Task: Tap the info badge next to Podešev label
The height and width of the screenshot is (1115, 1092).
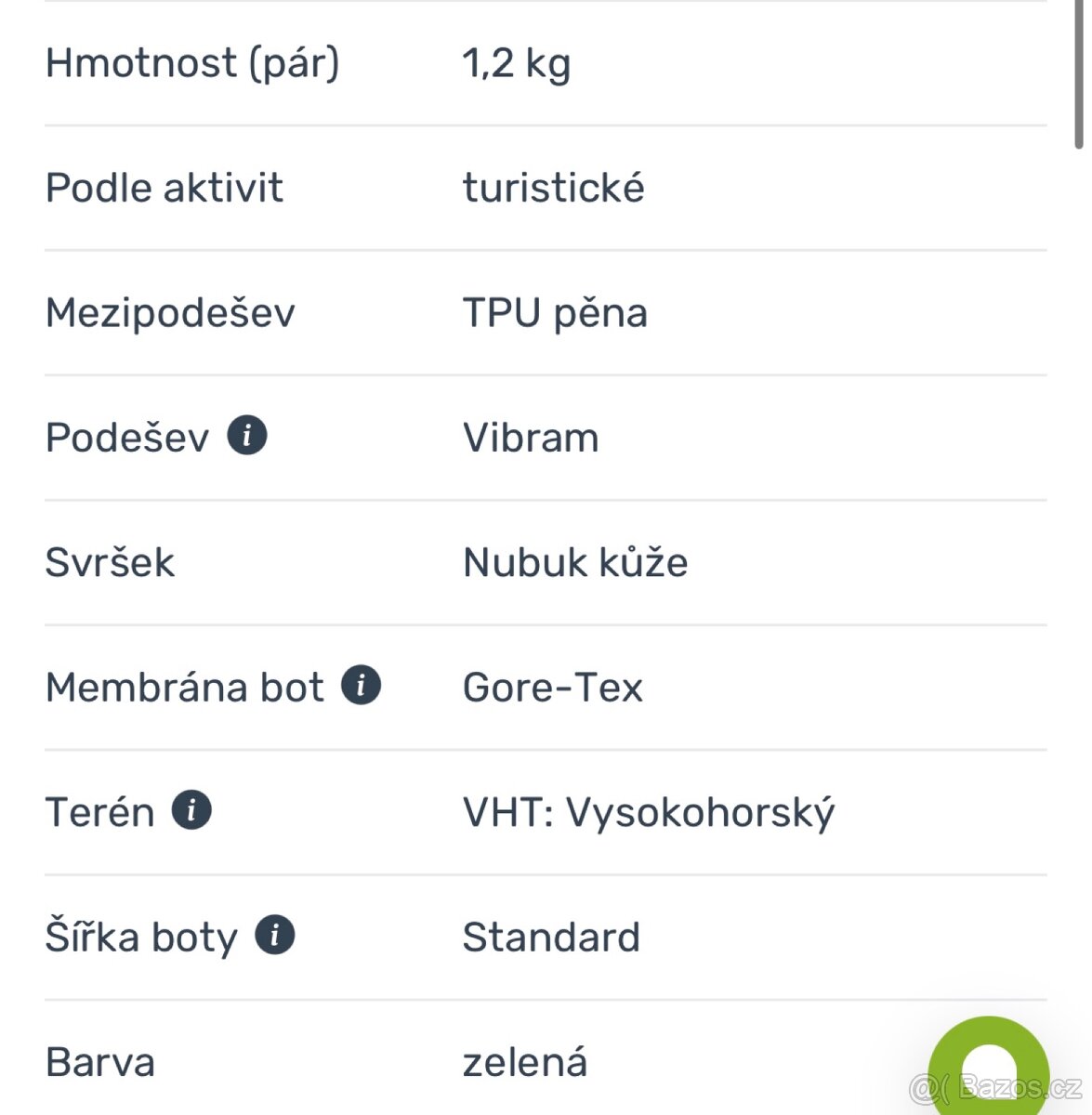Action: coord(247,433)
